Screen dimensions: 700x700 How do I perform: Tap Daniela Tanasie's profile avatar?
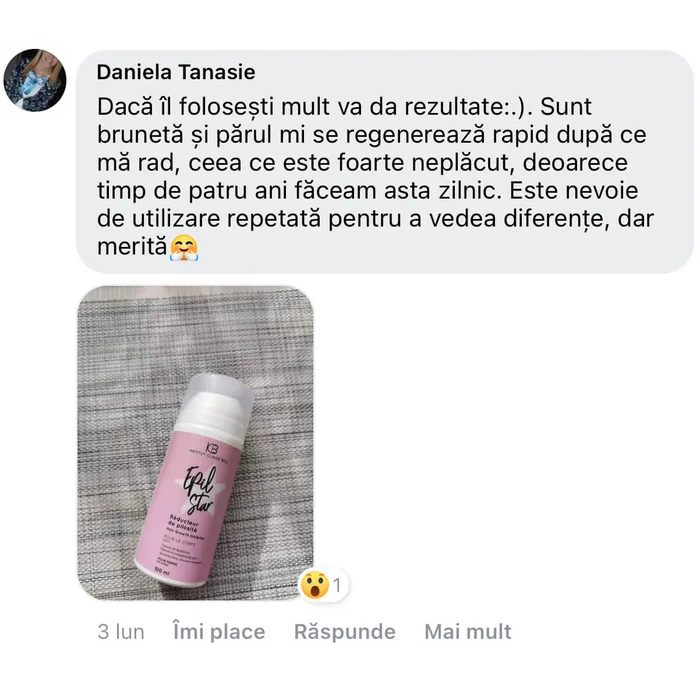pos(35,80)
